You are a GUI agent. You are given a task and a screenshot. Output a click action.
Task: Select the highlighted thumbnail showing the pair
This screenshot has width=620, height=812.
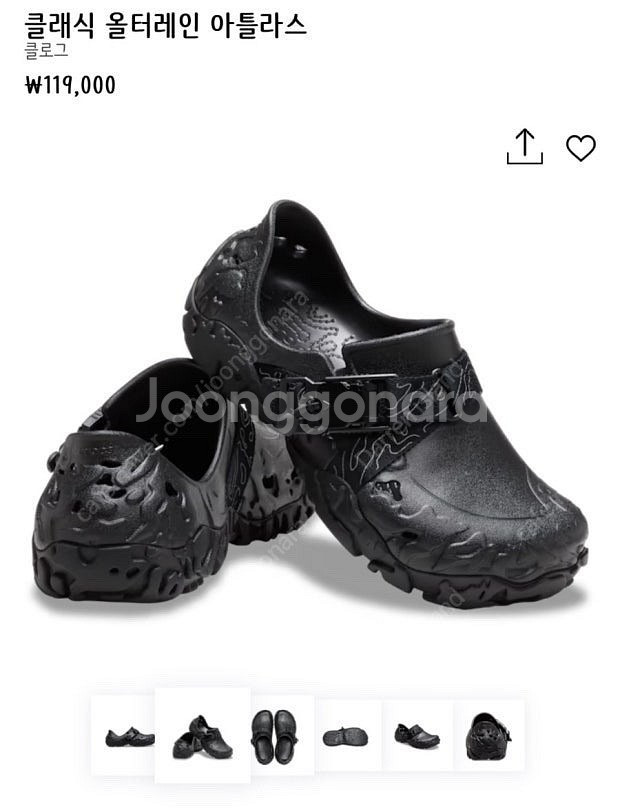[202, 737]
